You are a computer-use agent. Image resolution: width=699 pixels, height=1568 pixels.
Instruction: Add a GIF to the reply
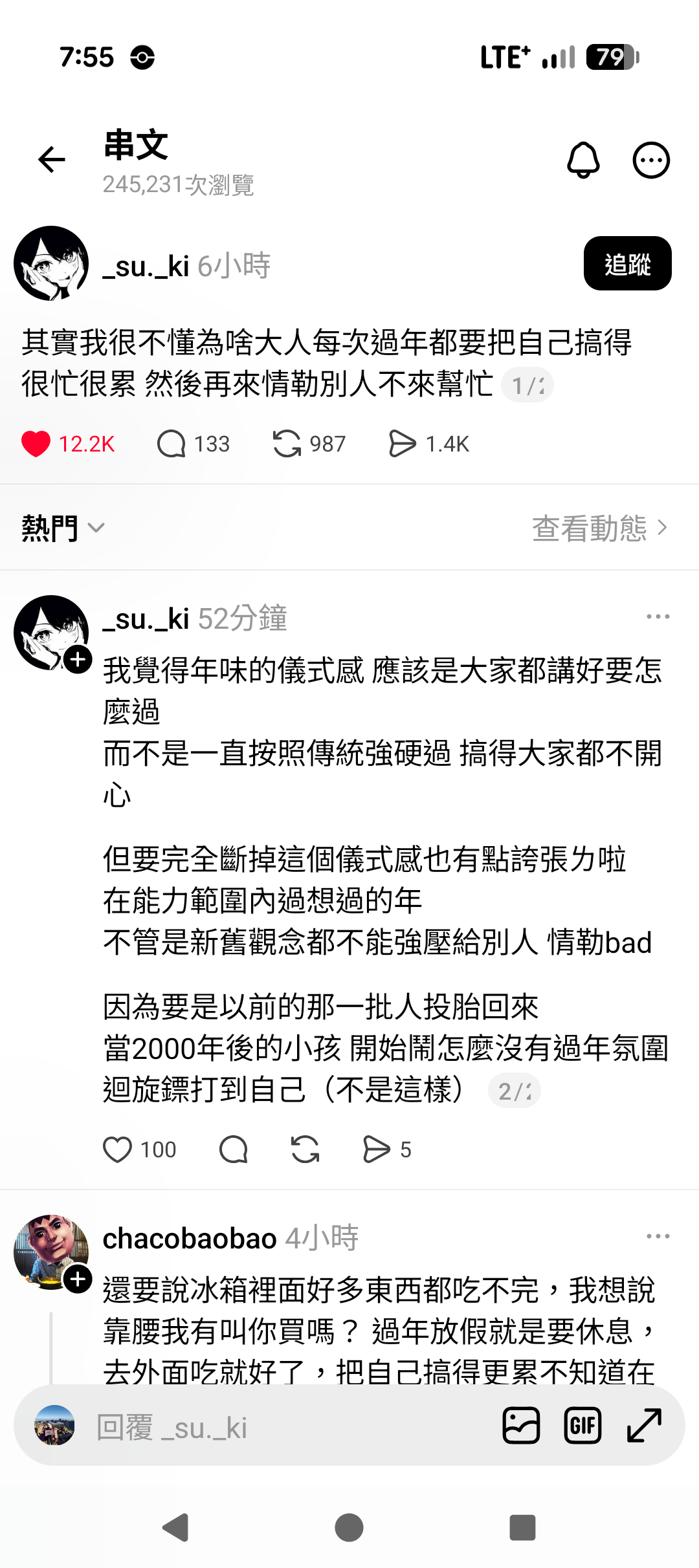[582, 1426]
